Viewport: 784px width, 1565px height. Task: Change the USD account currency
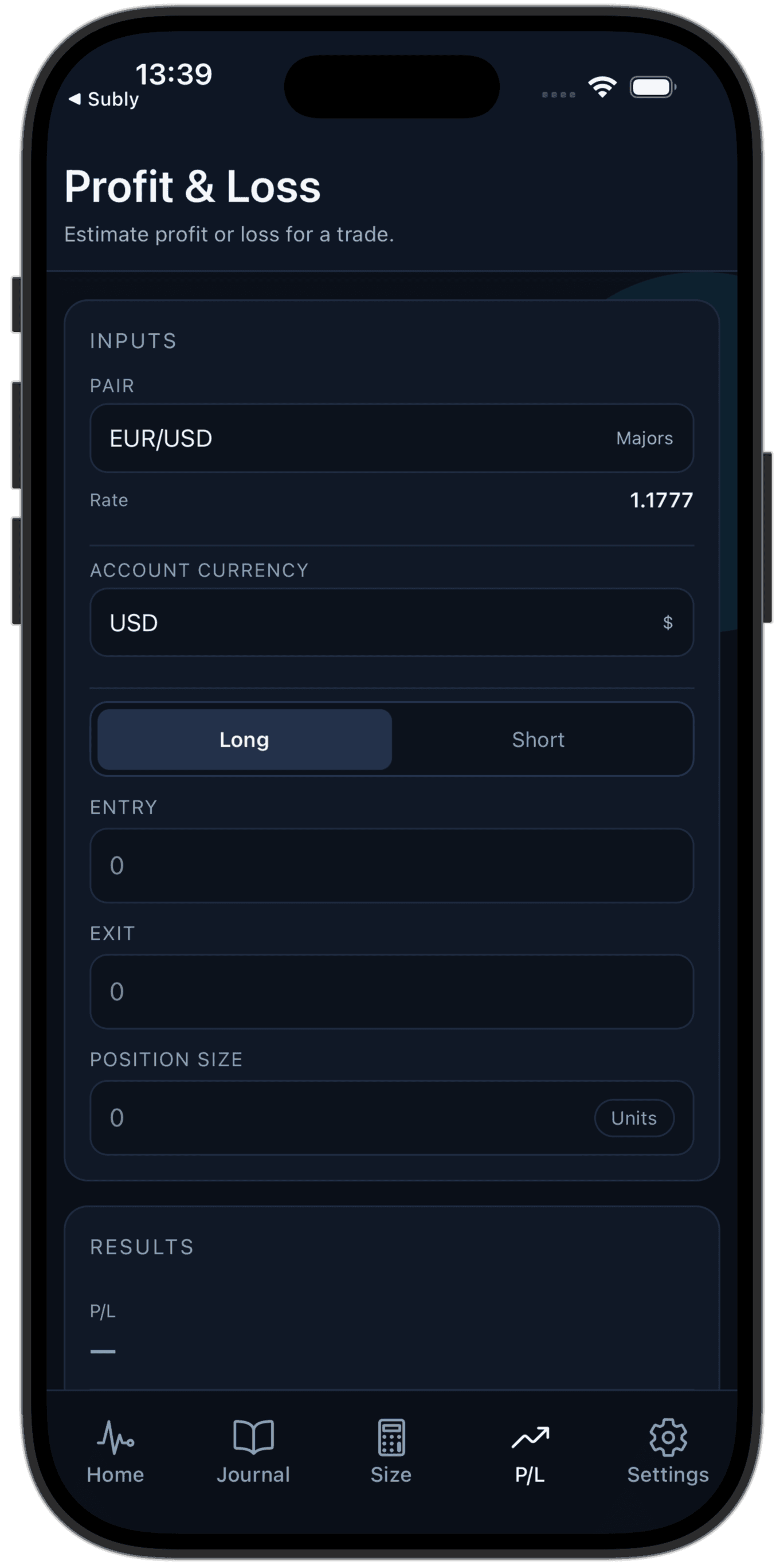pos(391,622)
